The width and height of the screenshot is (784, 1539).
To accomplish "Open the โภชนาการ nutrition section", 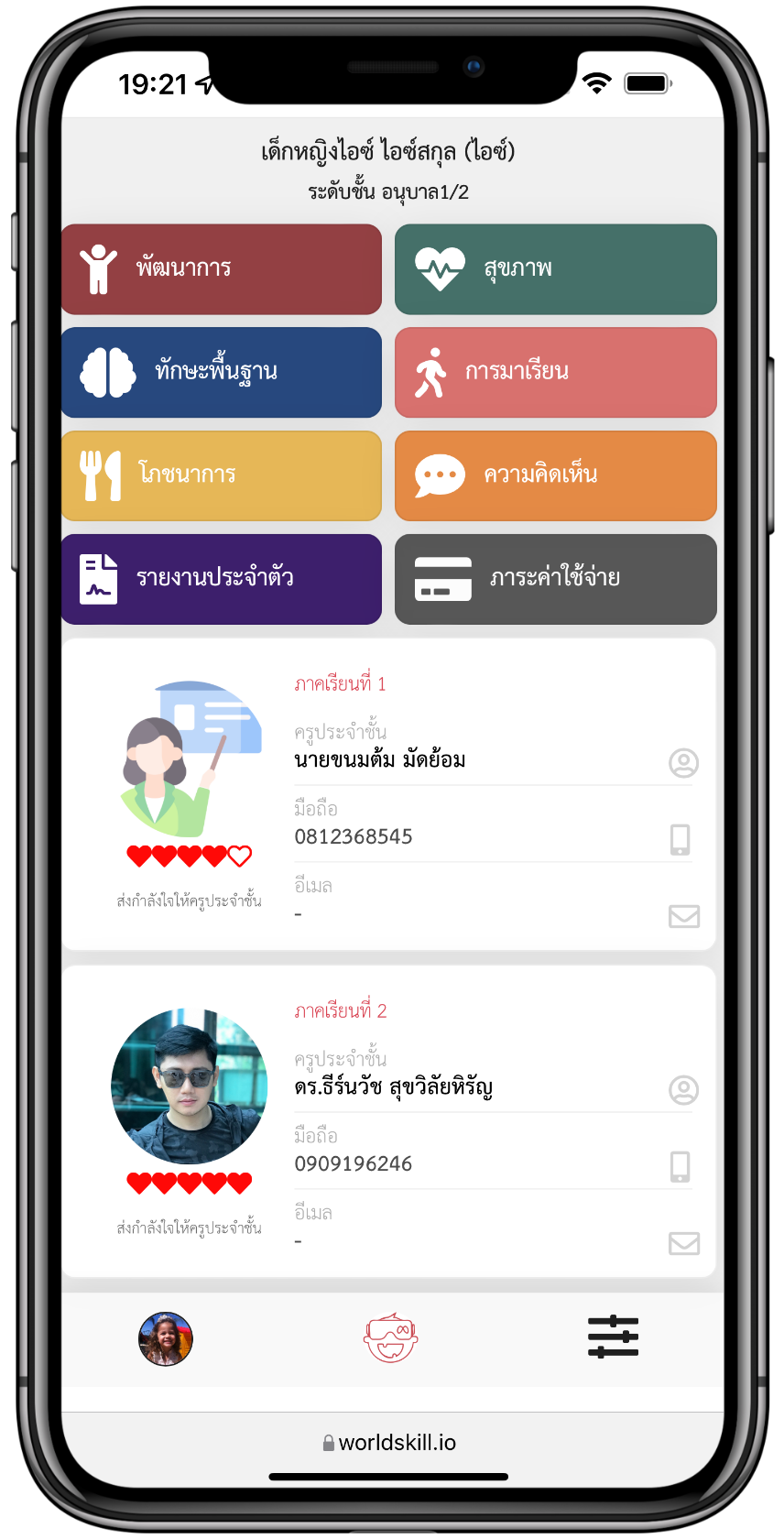I will pos(222,475).
